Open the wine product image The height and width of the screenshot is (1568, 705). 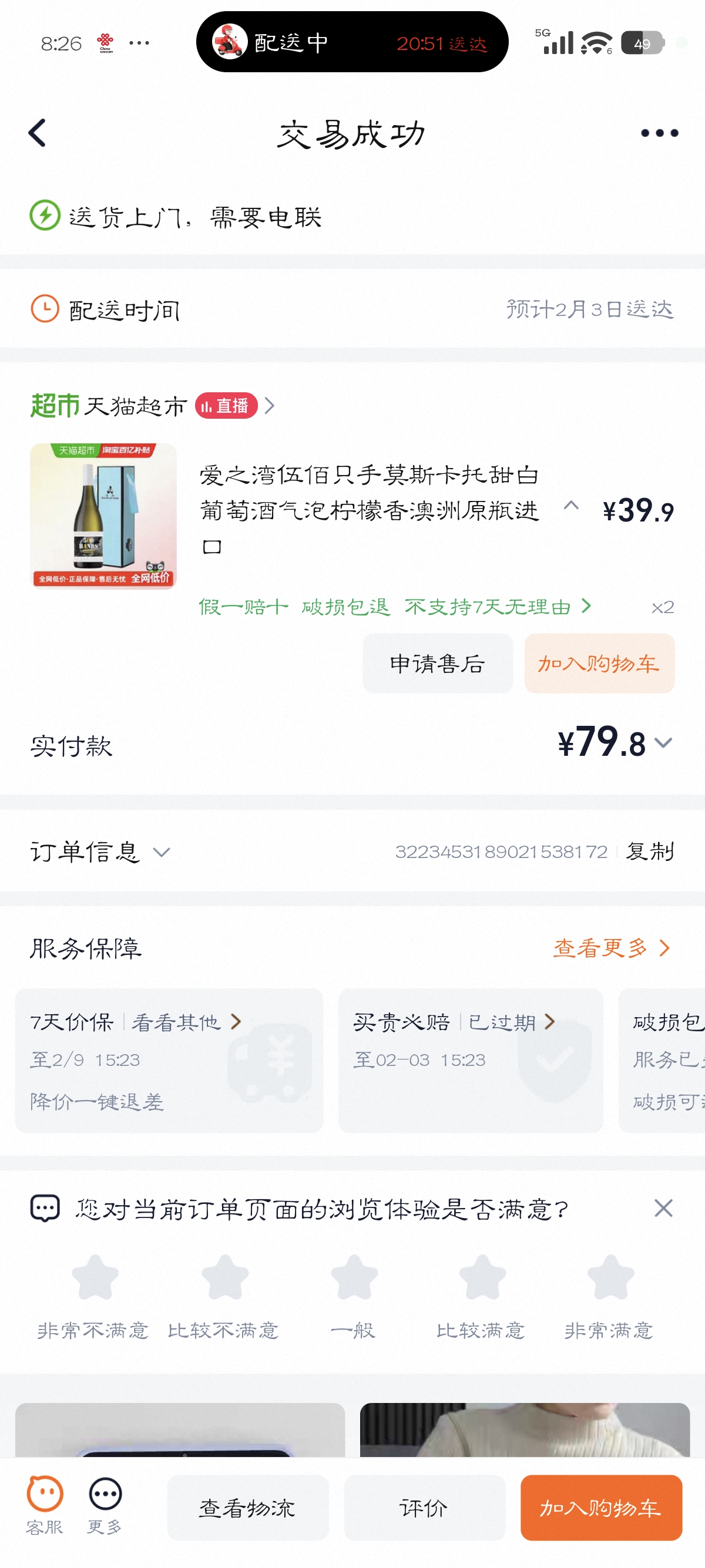(x=103, y=516)
